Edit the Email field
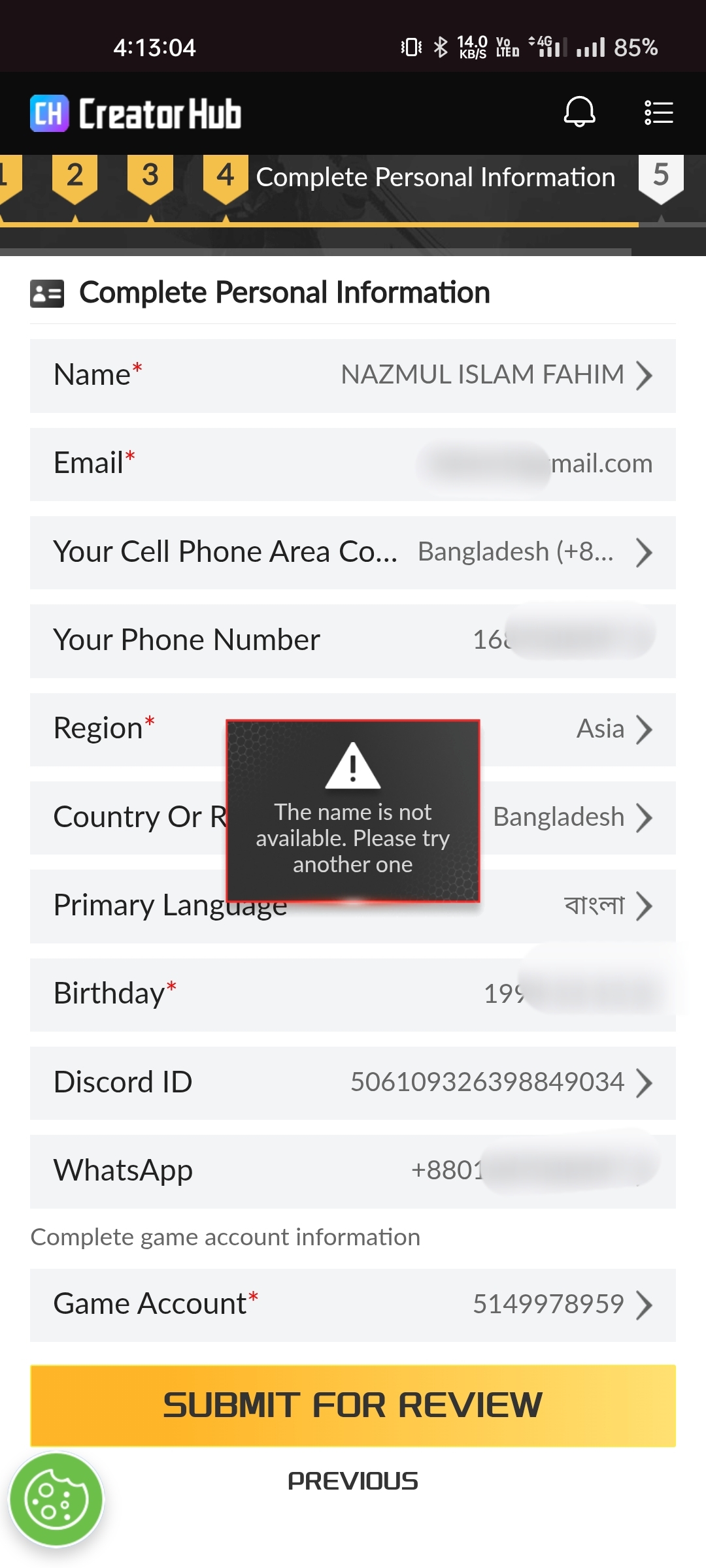This screenshot has width=706, height=1568. point(353,464)
